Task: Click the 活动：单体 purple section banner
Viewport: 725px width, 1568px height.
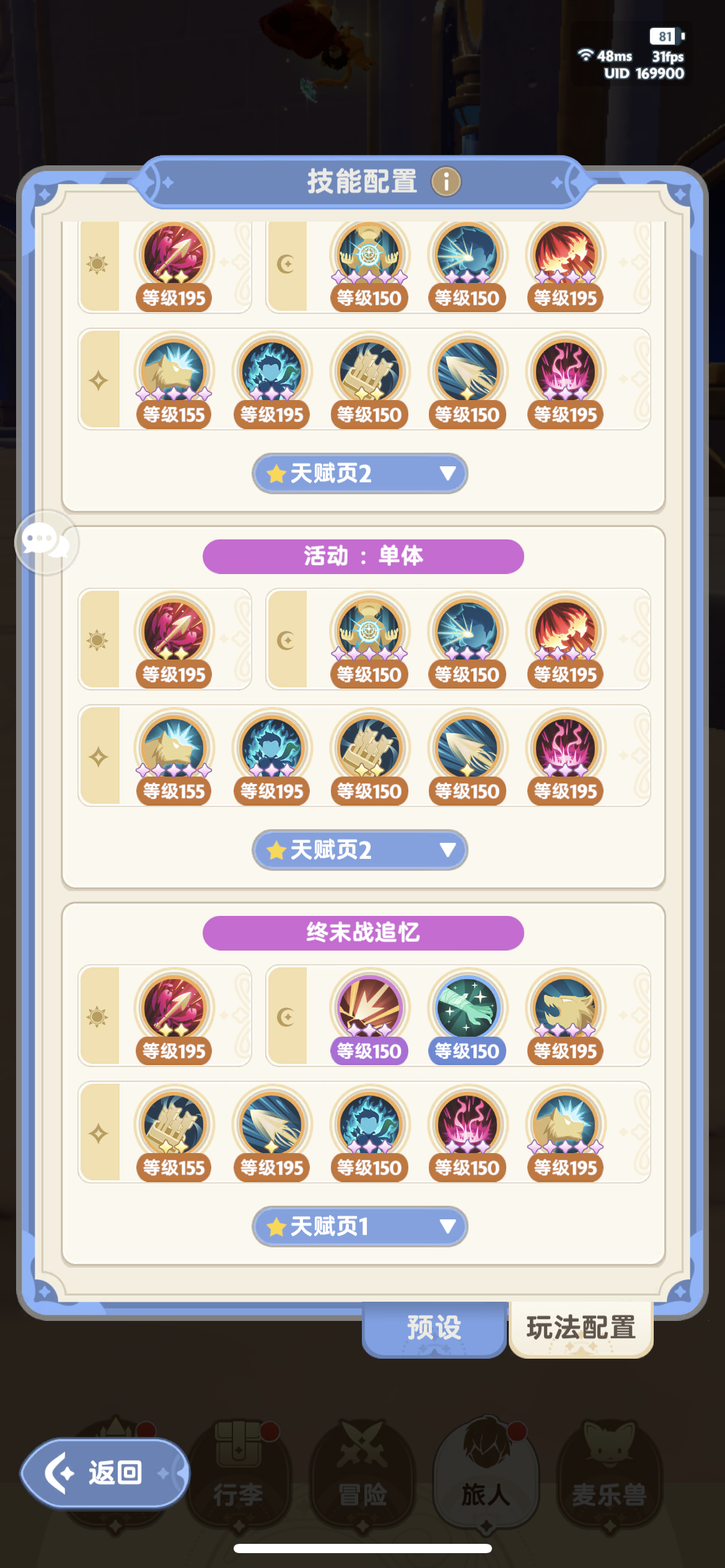Action: click(362, 556)
